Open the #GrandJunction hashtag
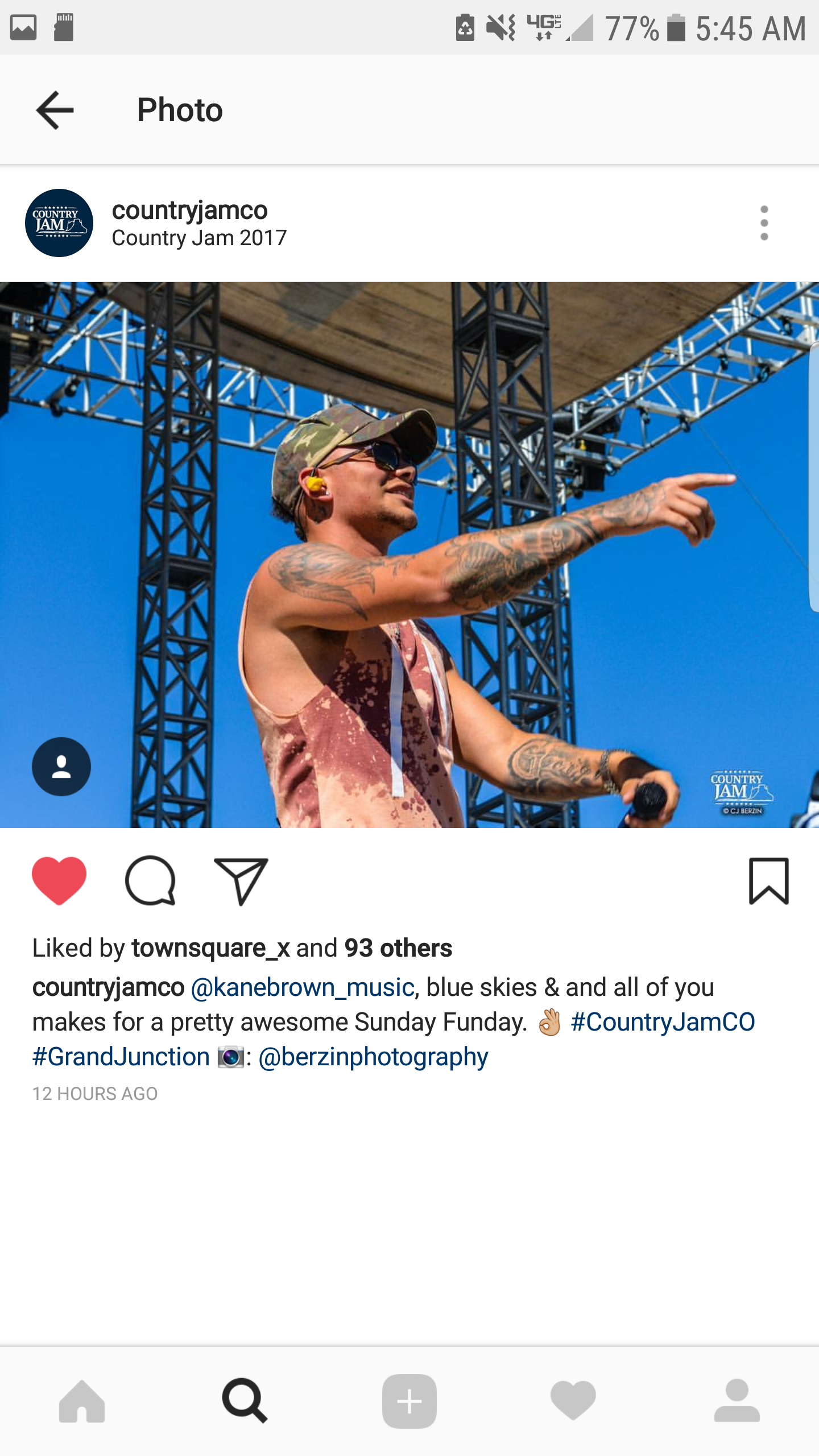 click(121, 1057)
